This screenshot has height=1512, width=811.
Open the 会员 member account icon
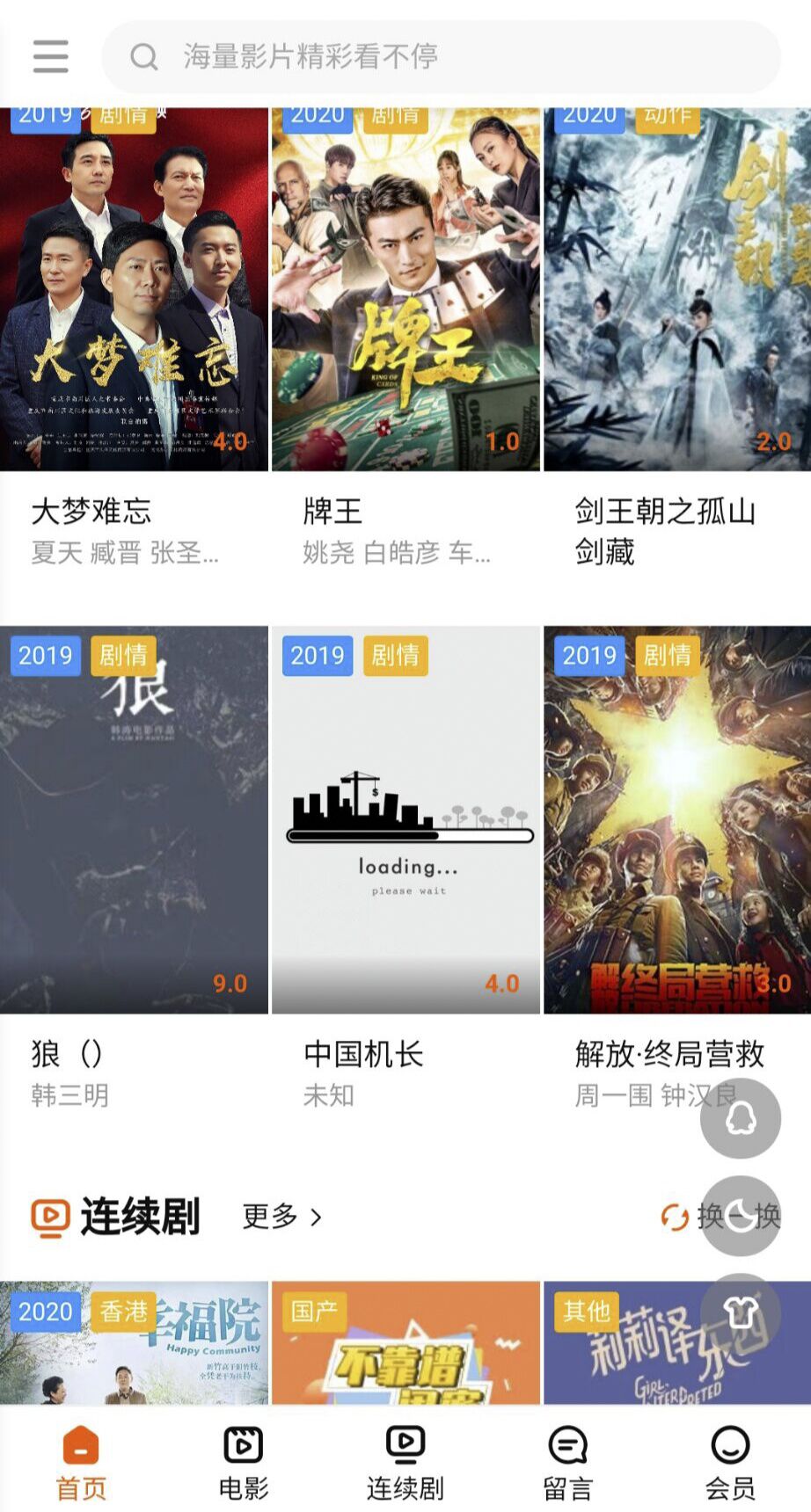729,1442
